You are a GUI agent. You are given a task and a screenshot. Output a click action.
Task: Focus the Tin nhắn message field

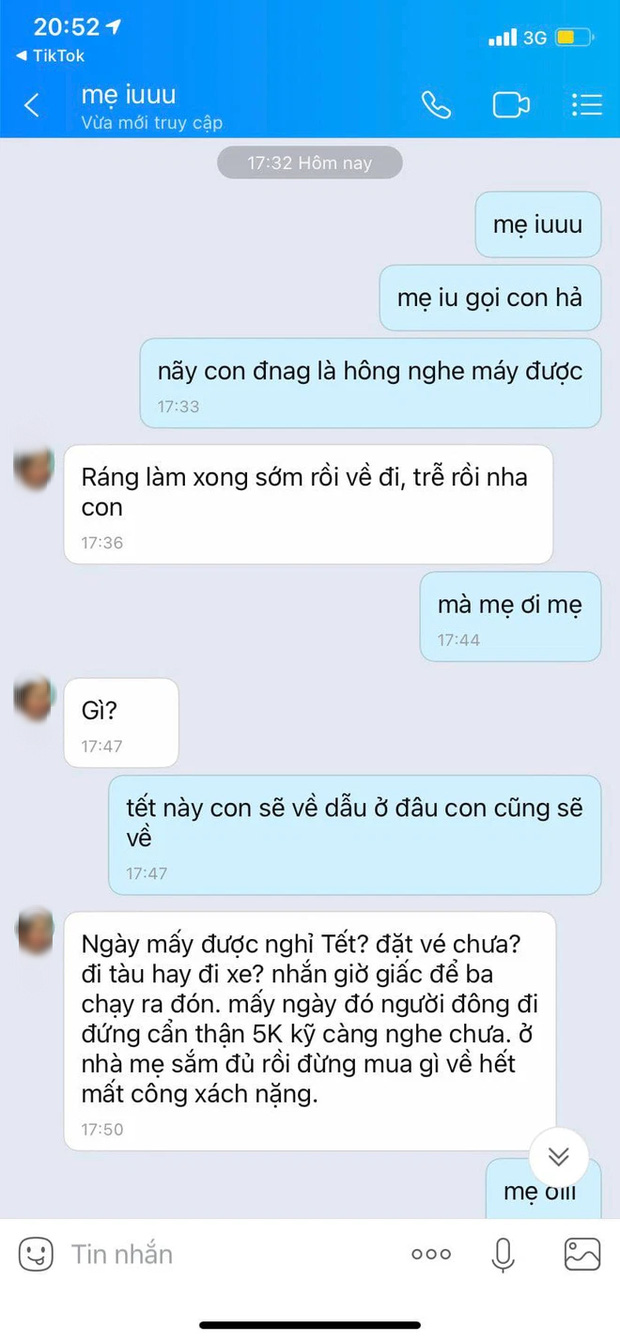[x=230, y=1253]
